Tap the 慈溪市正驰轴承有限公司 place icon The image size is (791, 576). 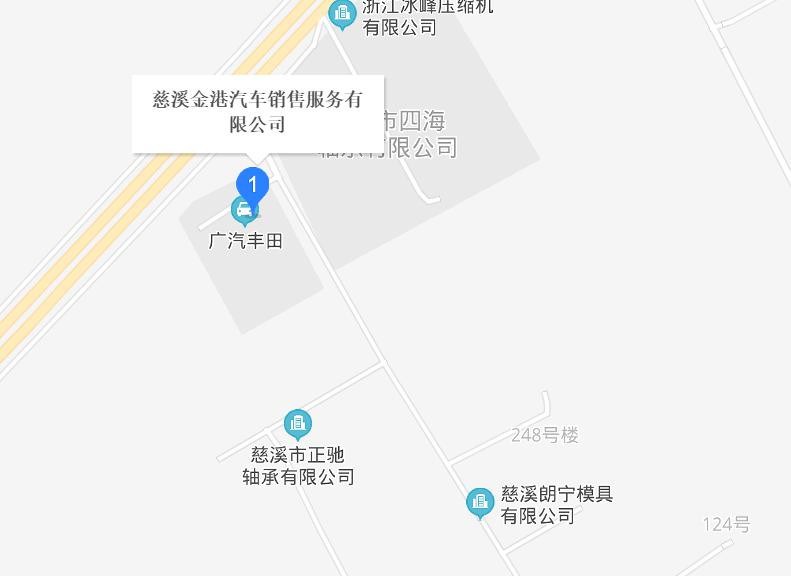pyautogui.click(x=297, y=424)
